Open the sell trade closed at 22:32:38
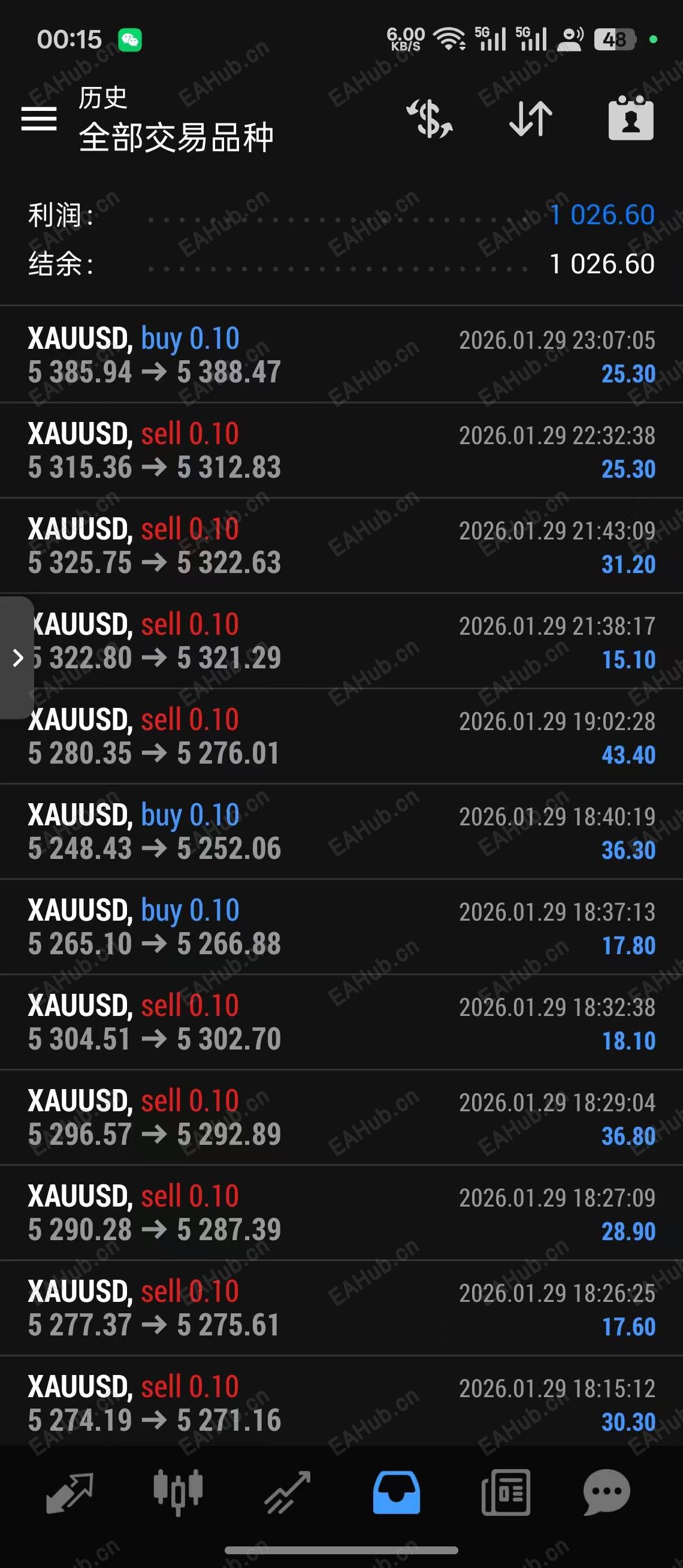 (x=340, y=450)
